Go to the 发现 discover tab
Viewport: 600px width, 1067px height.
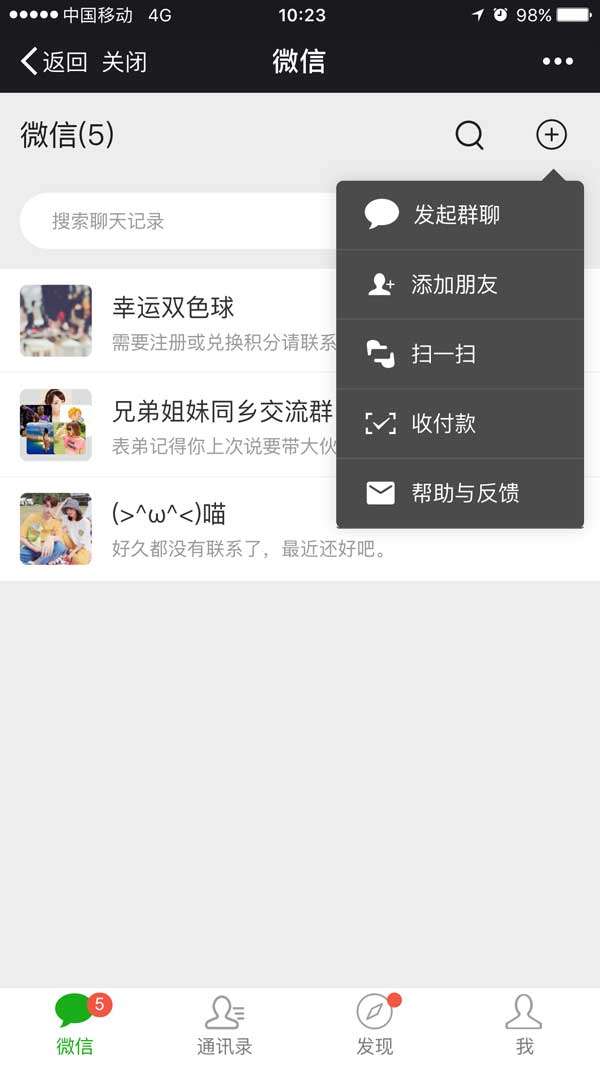pos(375,1026)
